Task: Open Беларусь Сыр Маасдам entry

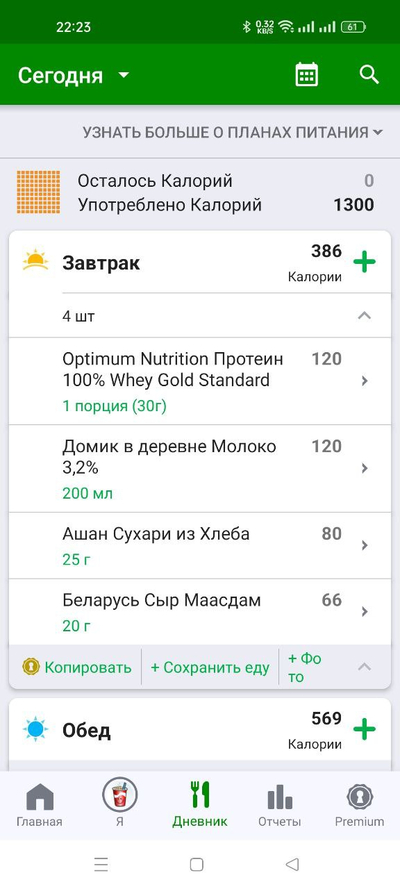Action: [x=199, y=612]
